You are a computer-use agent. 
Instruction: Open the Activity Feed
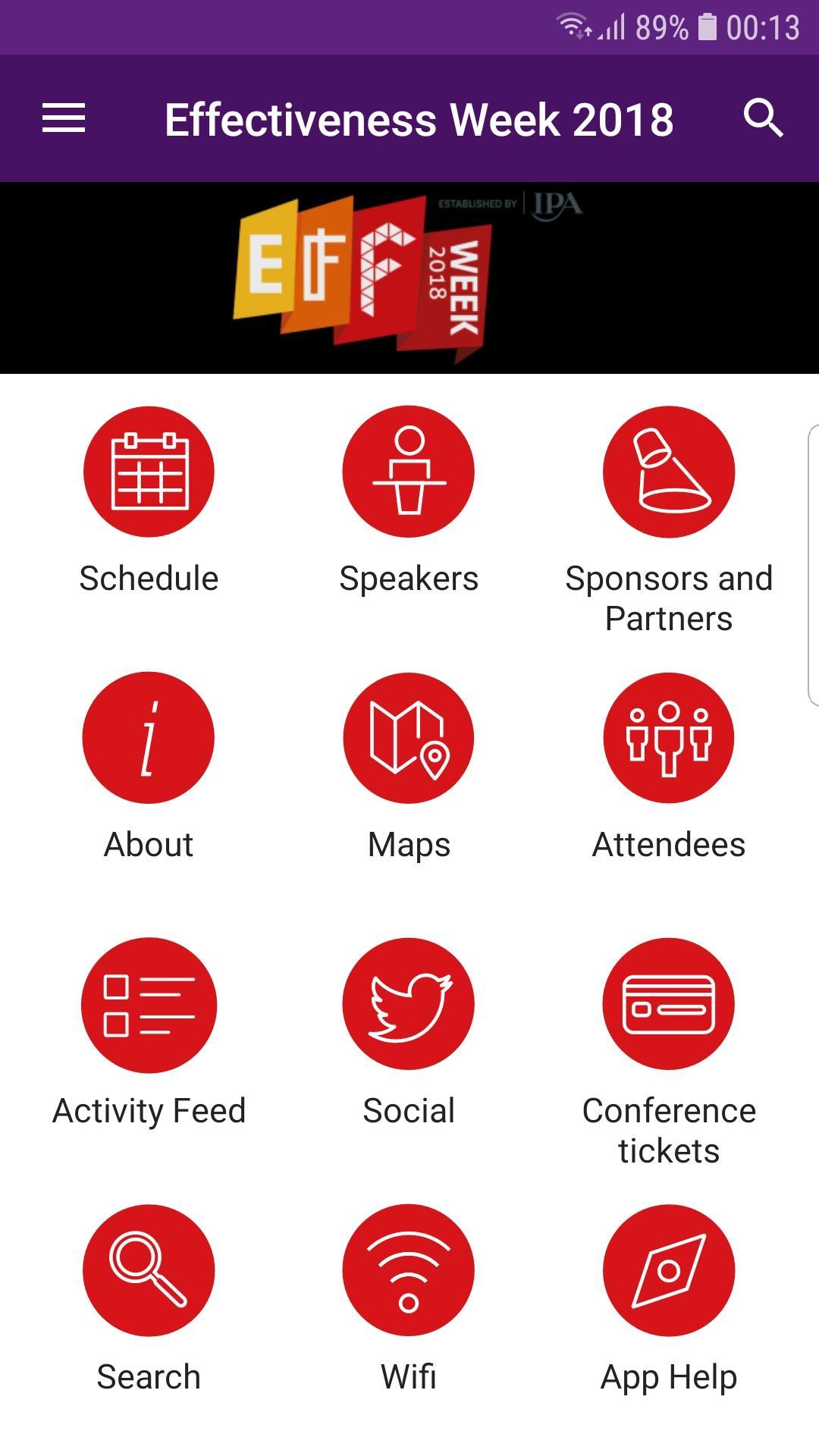point(149,1005)
